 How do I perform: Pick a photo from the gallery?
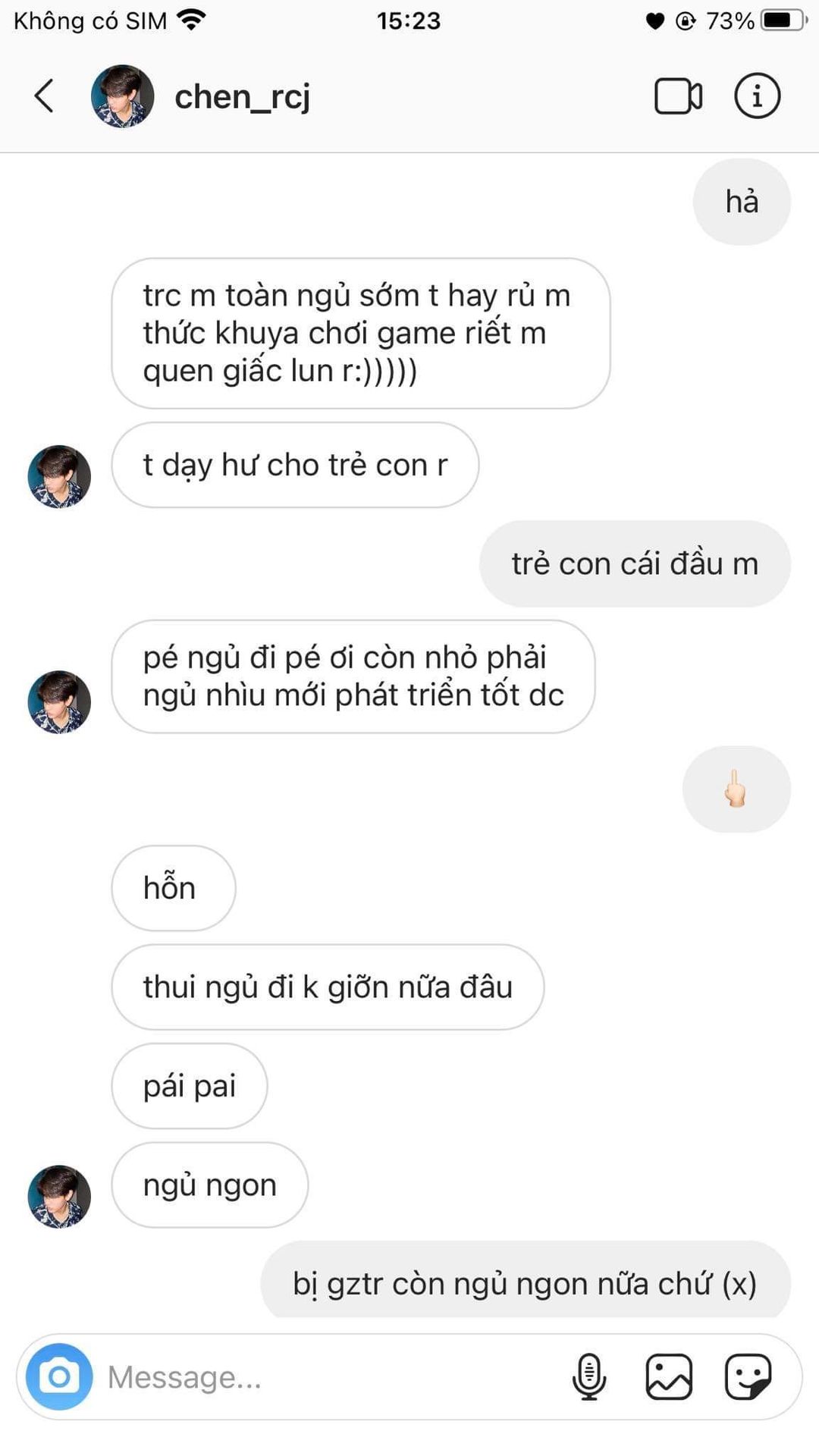click(x=669, y=1376)
